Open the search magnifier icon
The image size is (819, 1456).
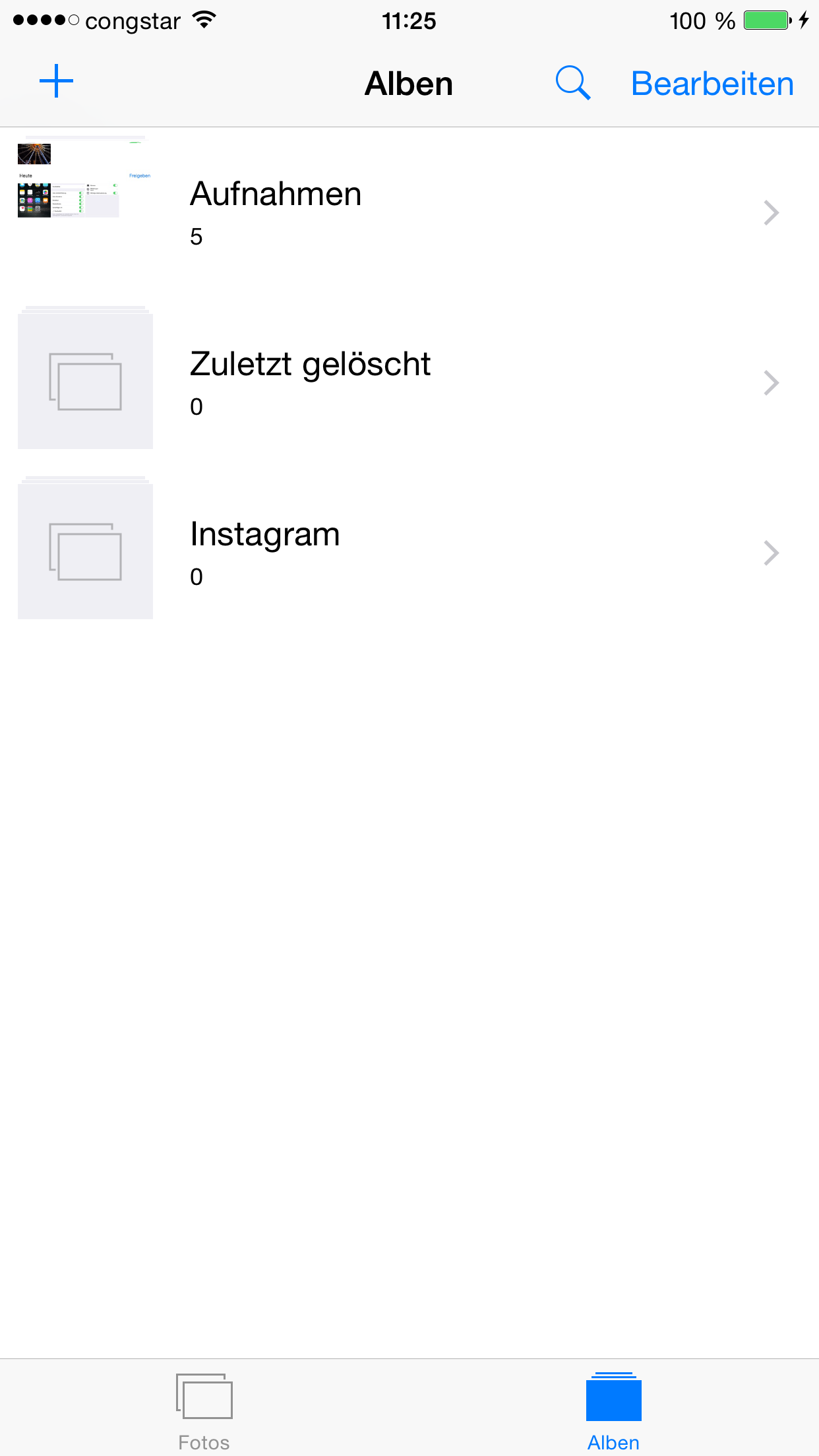pyautogui.click(x=572, y=82)
